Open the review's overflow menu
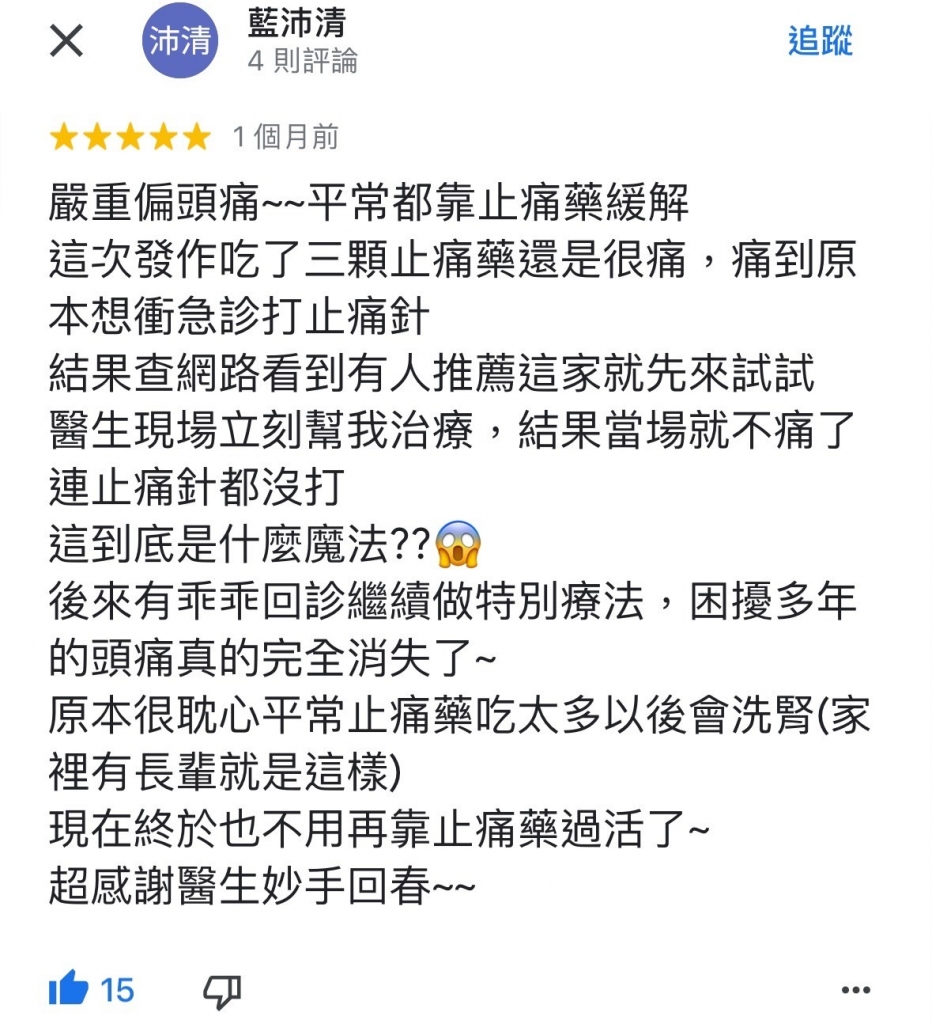The height and width of the screenshot is (1024, 932). (856, 990)
